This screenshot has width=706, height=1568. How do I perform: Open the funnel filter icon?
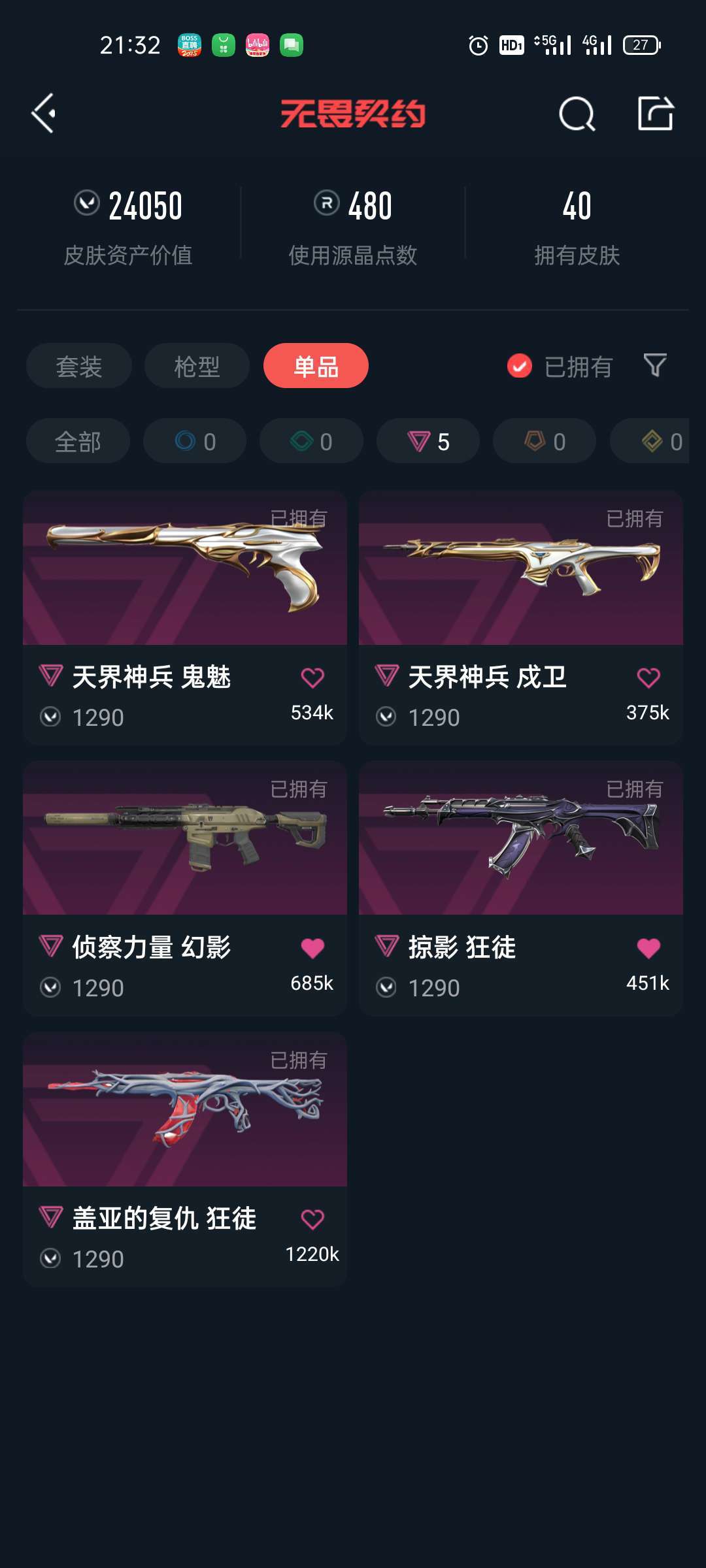coord(655,365)
